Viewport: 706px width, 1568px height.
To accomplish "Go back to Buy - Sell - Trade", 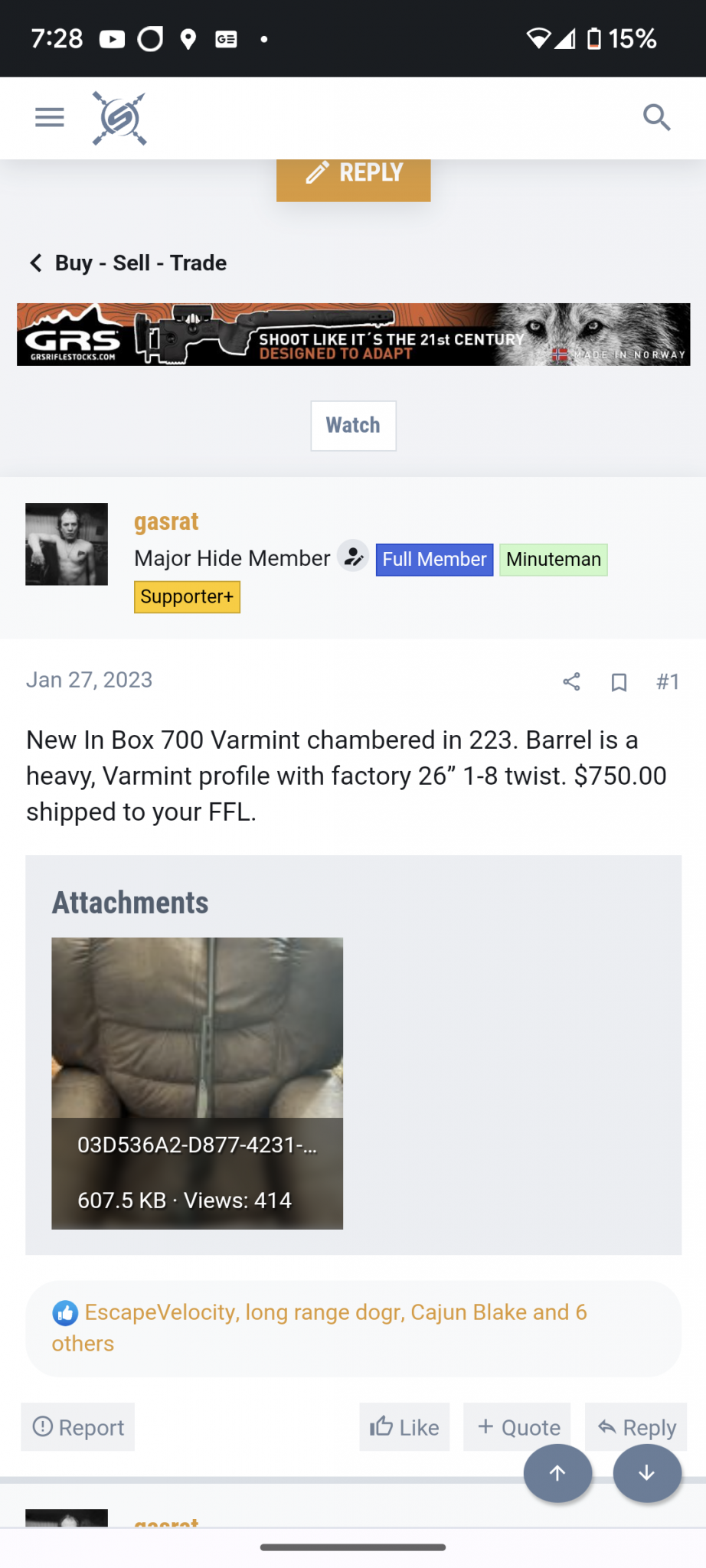I will pos(128,263).
